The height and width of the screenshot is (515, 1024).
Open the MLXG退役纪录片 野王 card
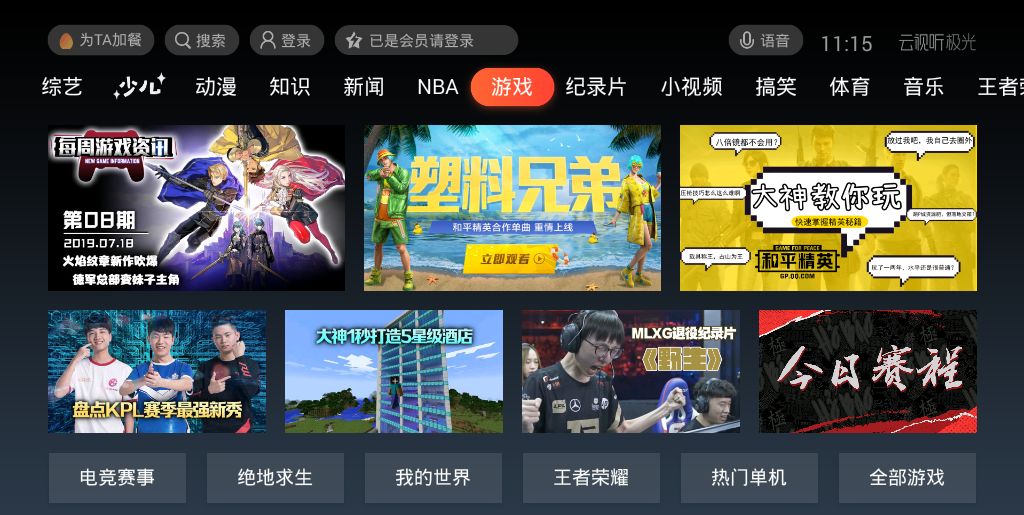[x=631, y=371]
